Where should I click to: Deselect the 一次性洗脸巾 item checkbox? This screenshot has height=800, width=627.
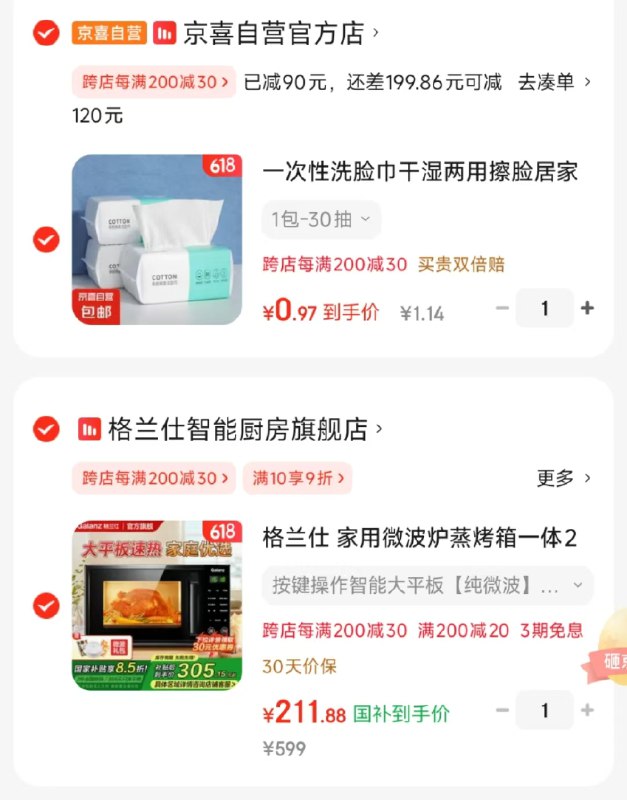tap(46, 240)
